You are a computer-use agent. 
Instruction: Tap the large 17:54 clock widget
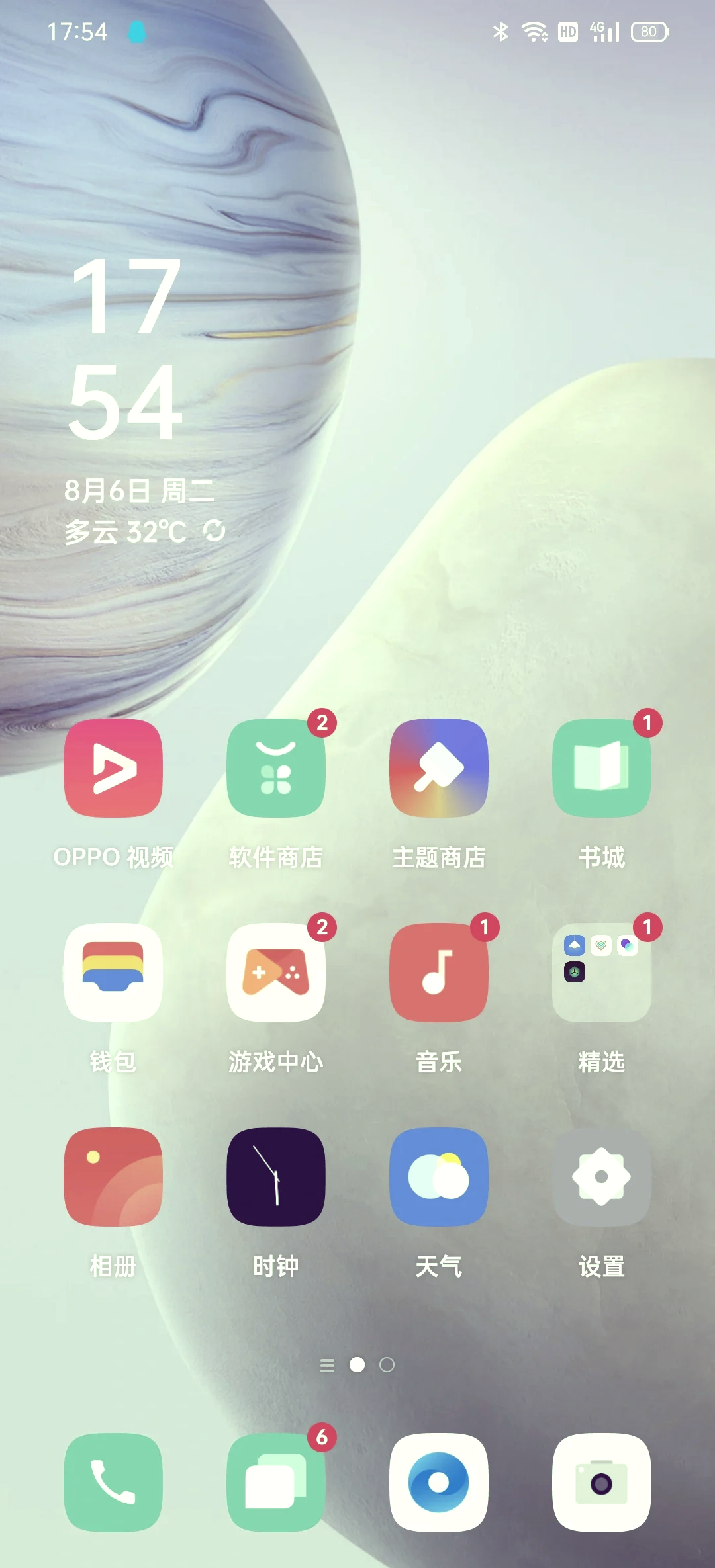[126, 349]
